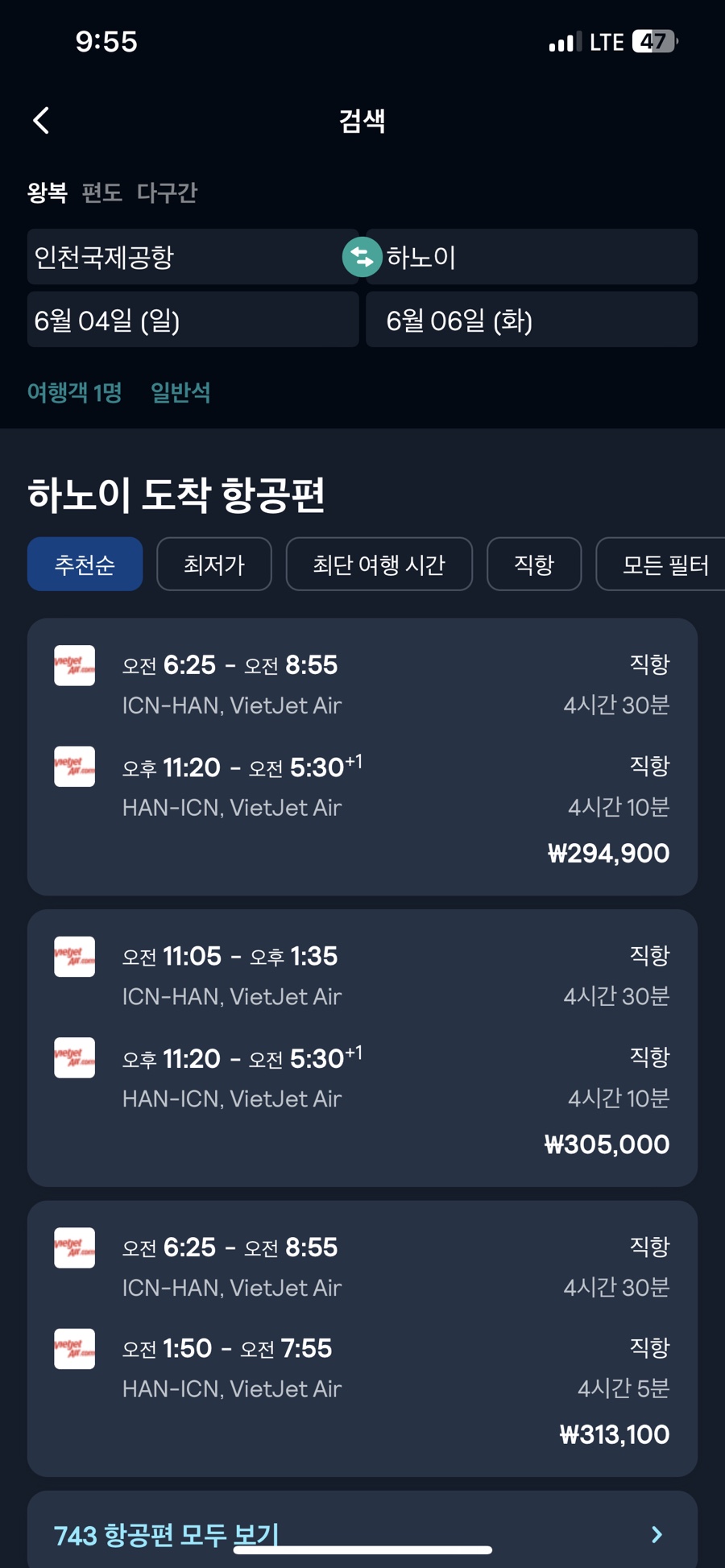Sort by 최단 여행 시간
The height and width of the screenshot is (1568, 725).
379,564
